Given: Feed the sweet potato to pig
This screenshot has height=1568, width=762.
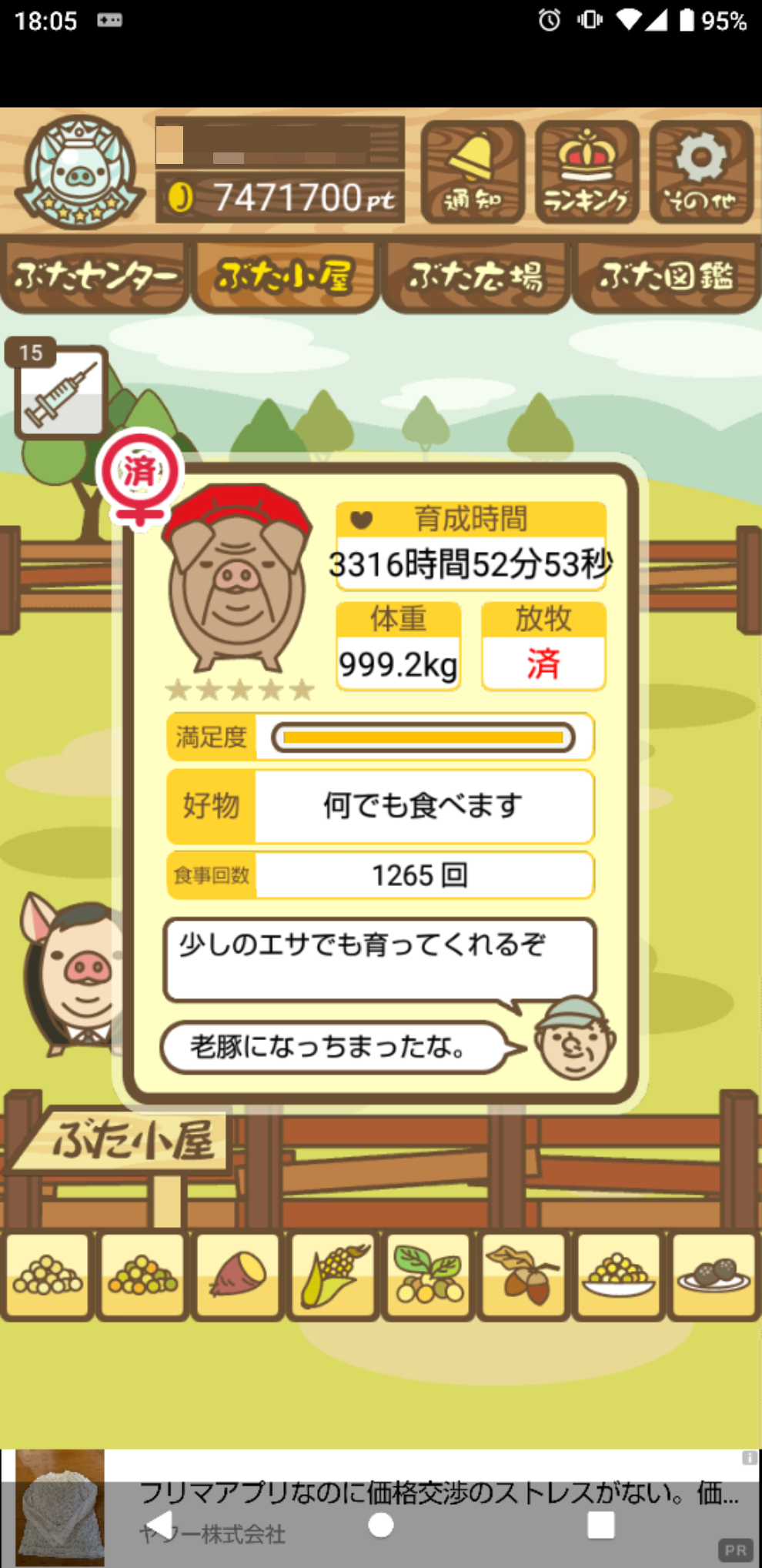Looking at the screenshot, I should pos(238,1276).
